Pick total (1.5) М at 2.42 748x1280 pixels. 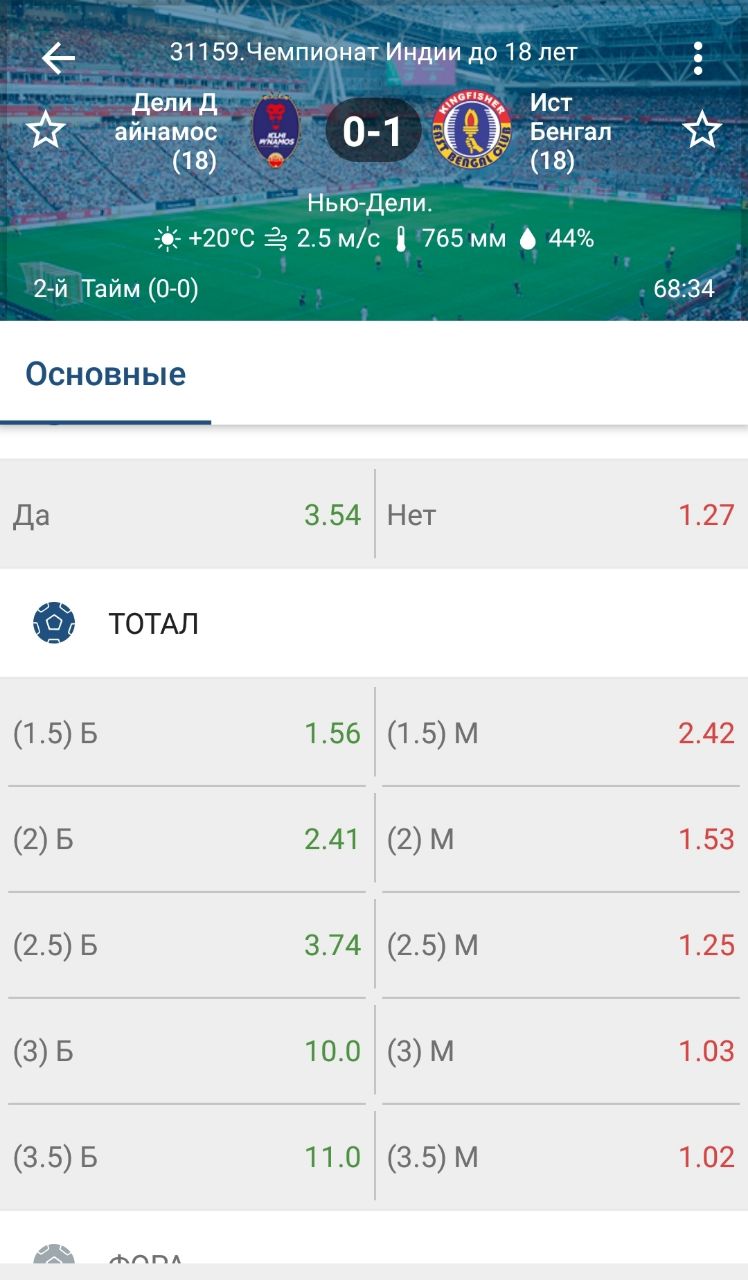[x=561, y=733]
